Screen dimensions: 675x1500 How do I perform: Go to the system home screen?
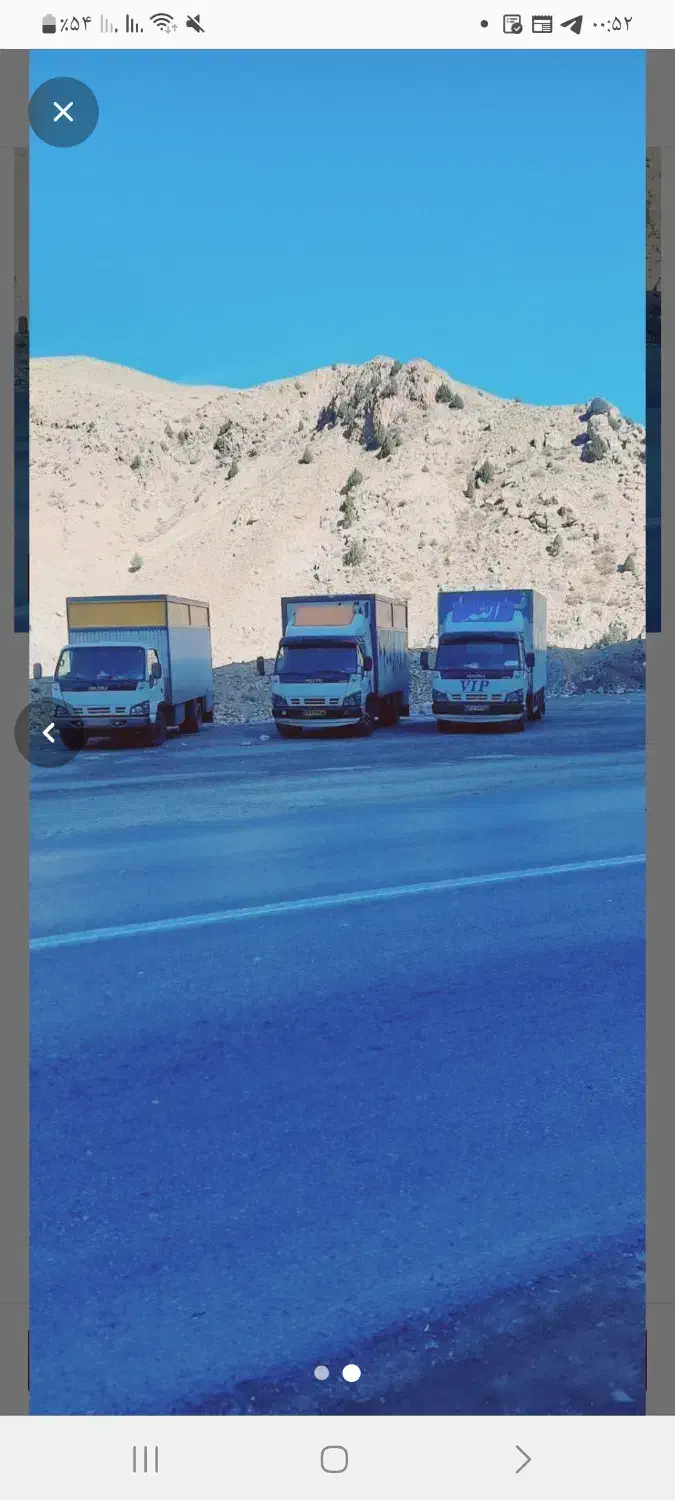[334, 1459]
